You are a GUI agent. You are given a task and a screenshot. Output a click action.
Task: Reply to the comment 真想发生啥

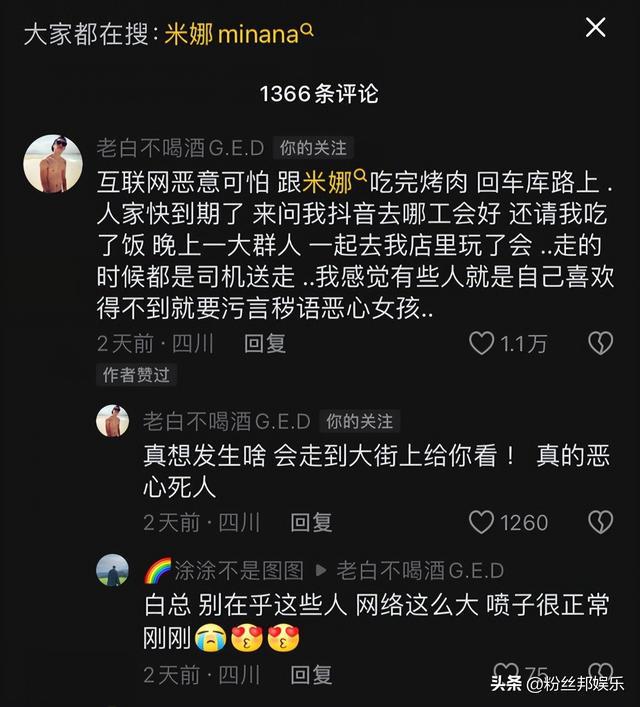click(x=311, y=522)
